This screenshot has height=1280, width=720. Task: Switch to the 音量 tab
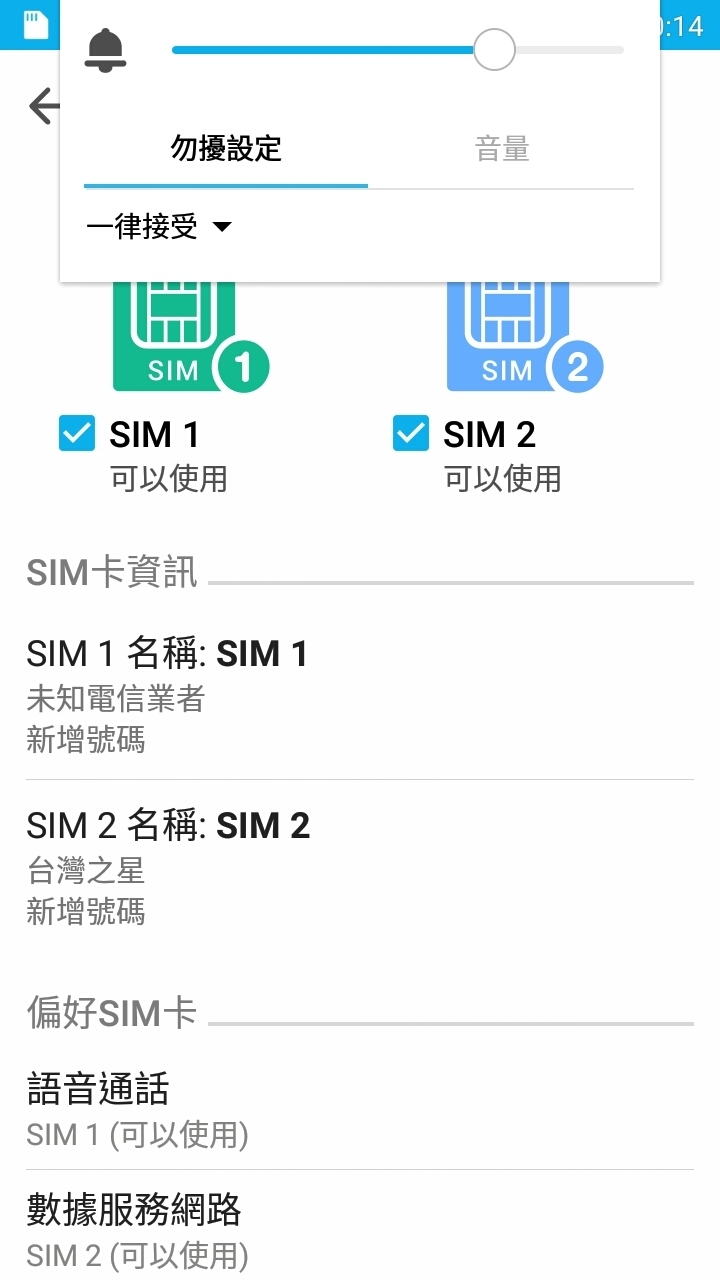click(502, 149)
